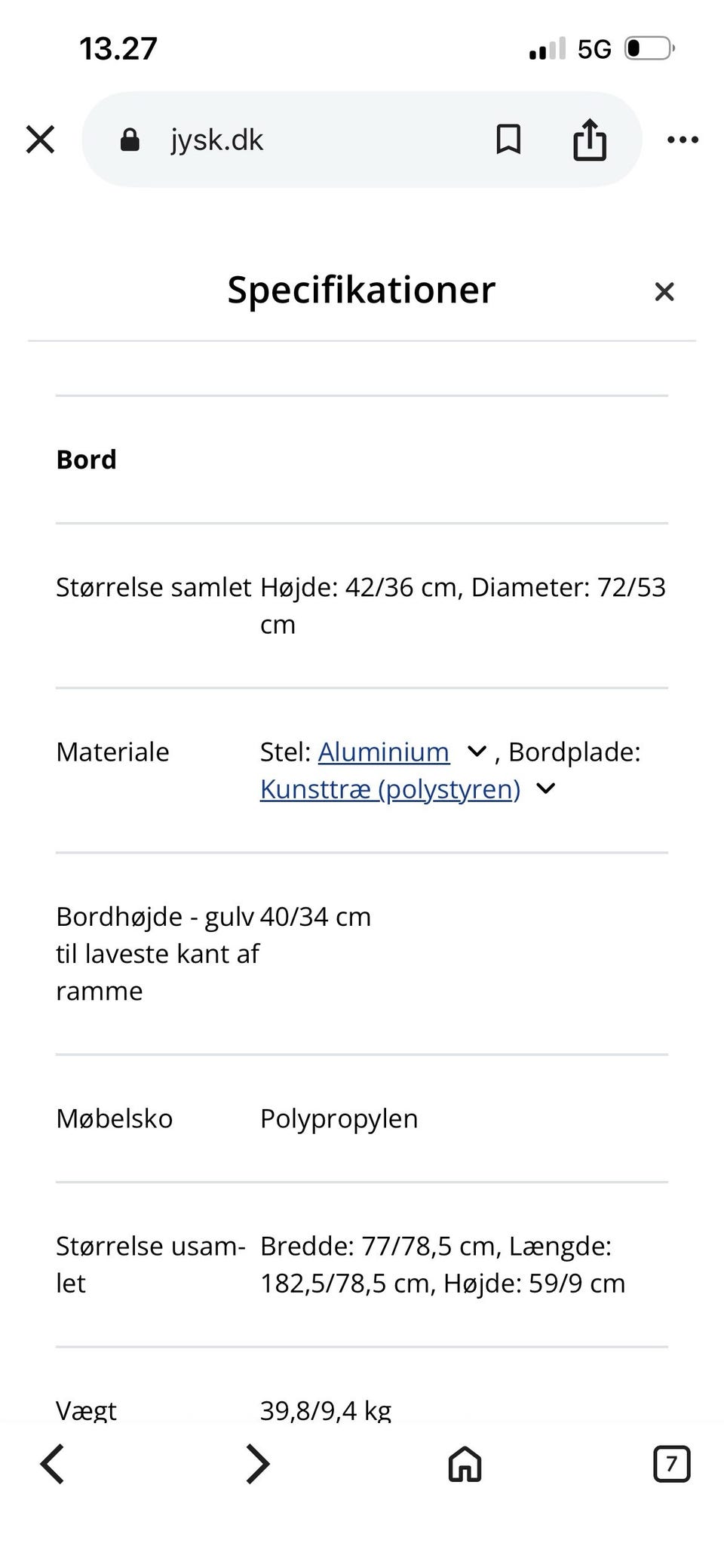Navigate forward using the right arrow
The width and height of the screenshot is (724, 1568).
(x=256, y=1464)
